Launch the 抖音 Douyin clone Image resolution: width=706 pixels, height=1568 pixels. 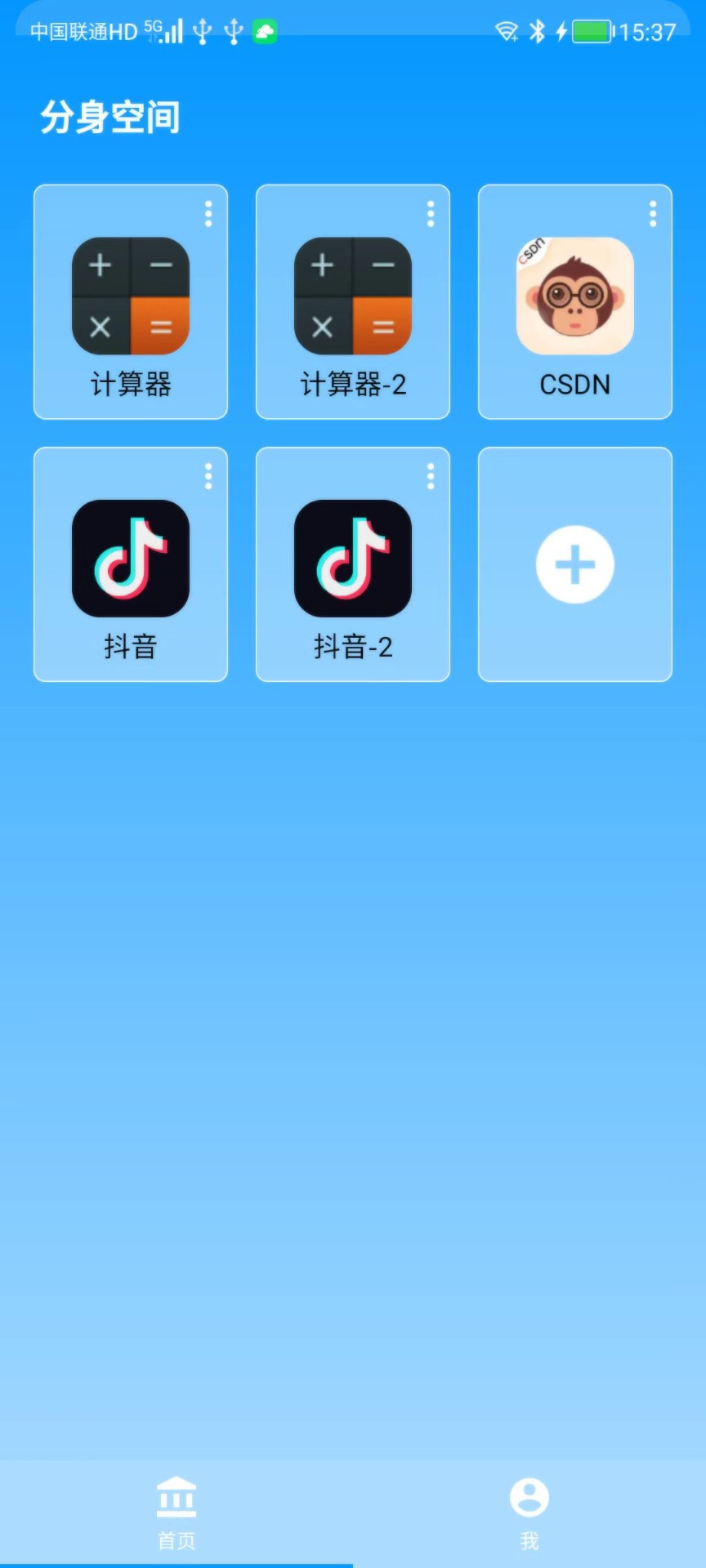[131, 559]
